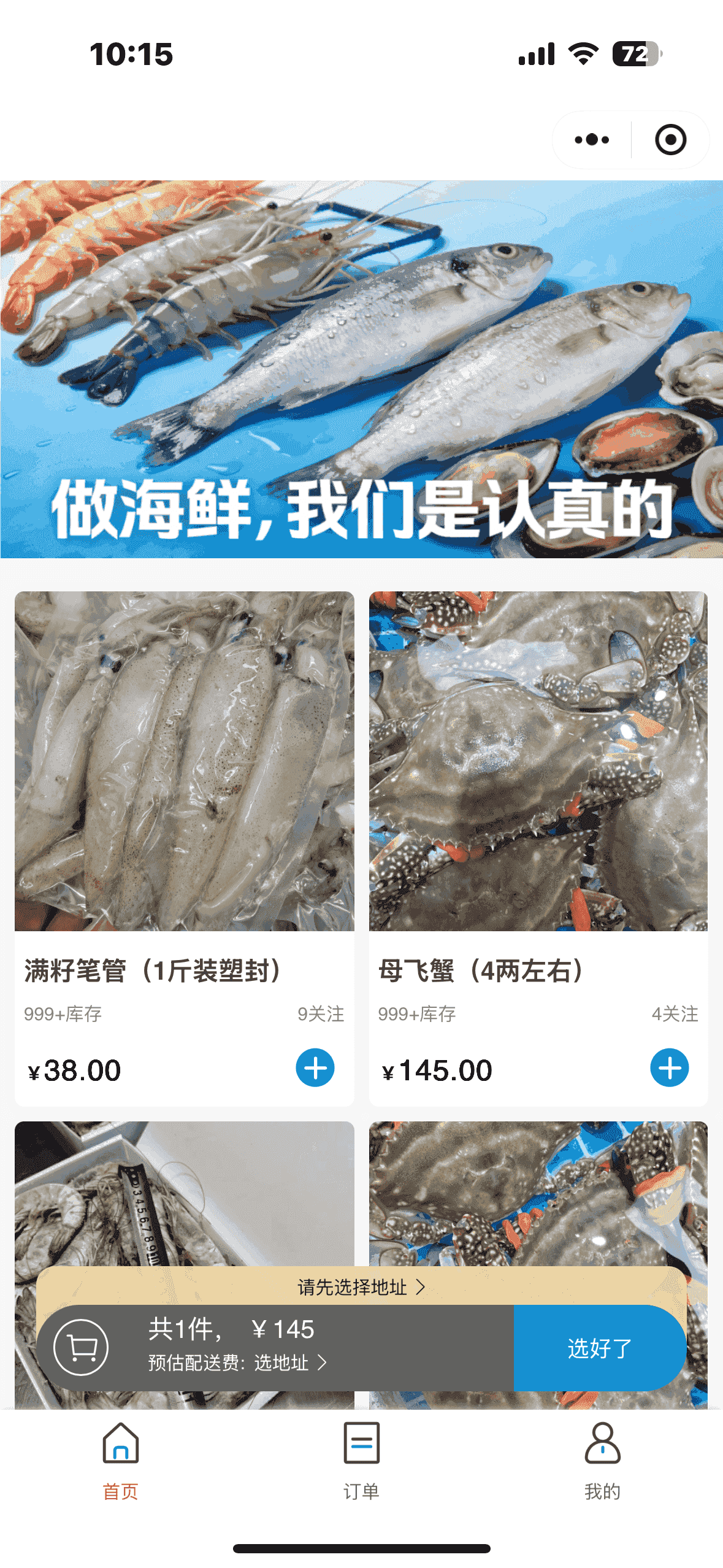Open the shopping cart icon
The width and height of the screenshot is (723, 1568).
pos(81,1347)
